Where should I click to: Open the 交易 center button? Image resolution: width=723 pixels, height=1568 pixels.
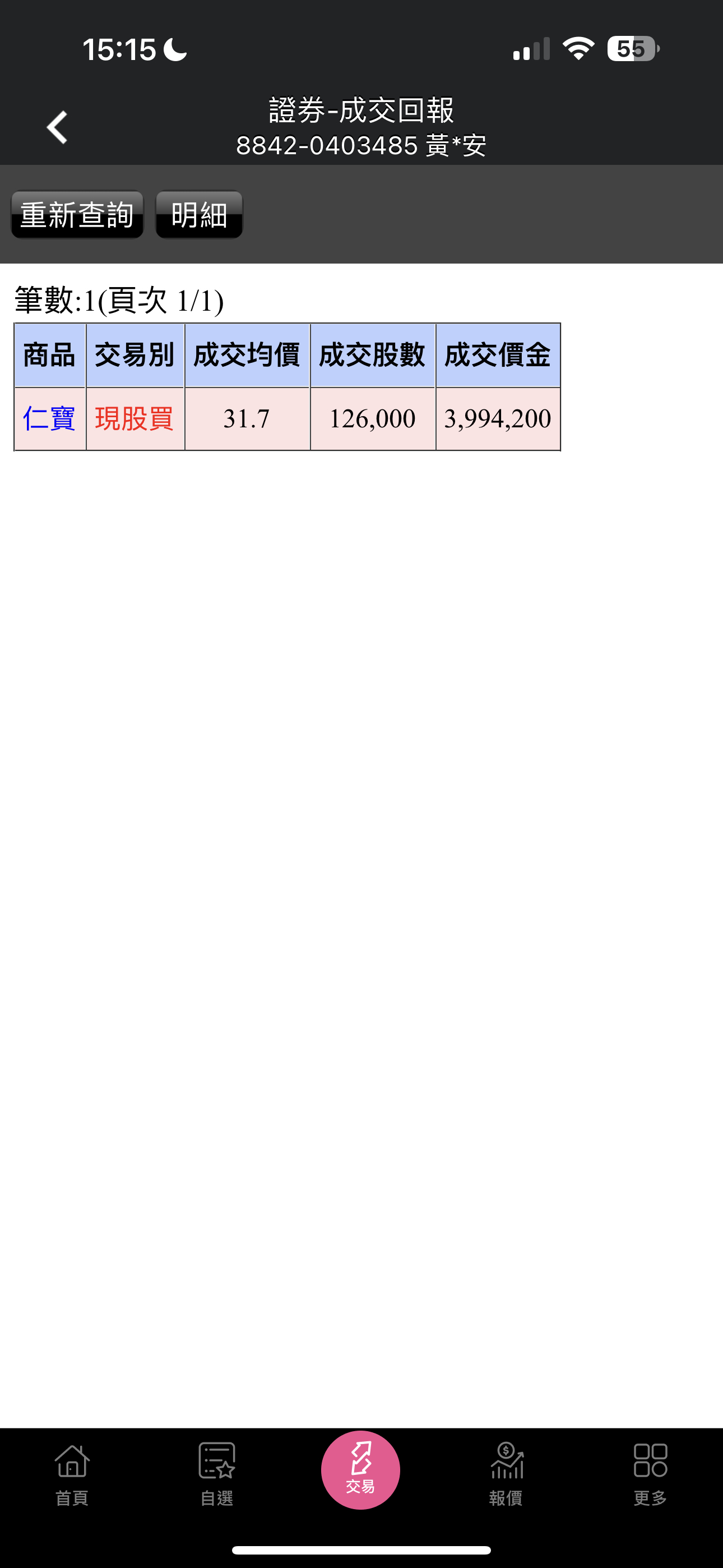click(x=361, y=1469)
